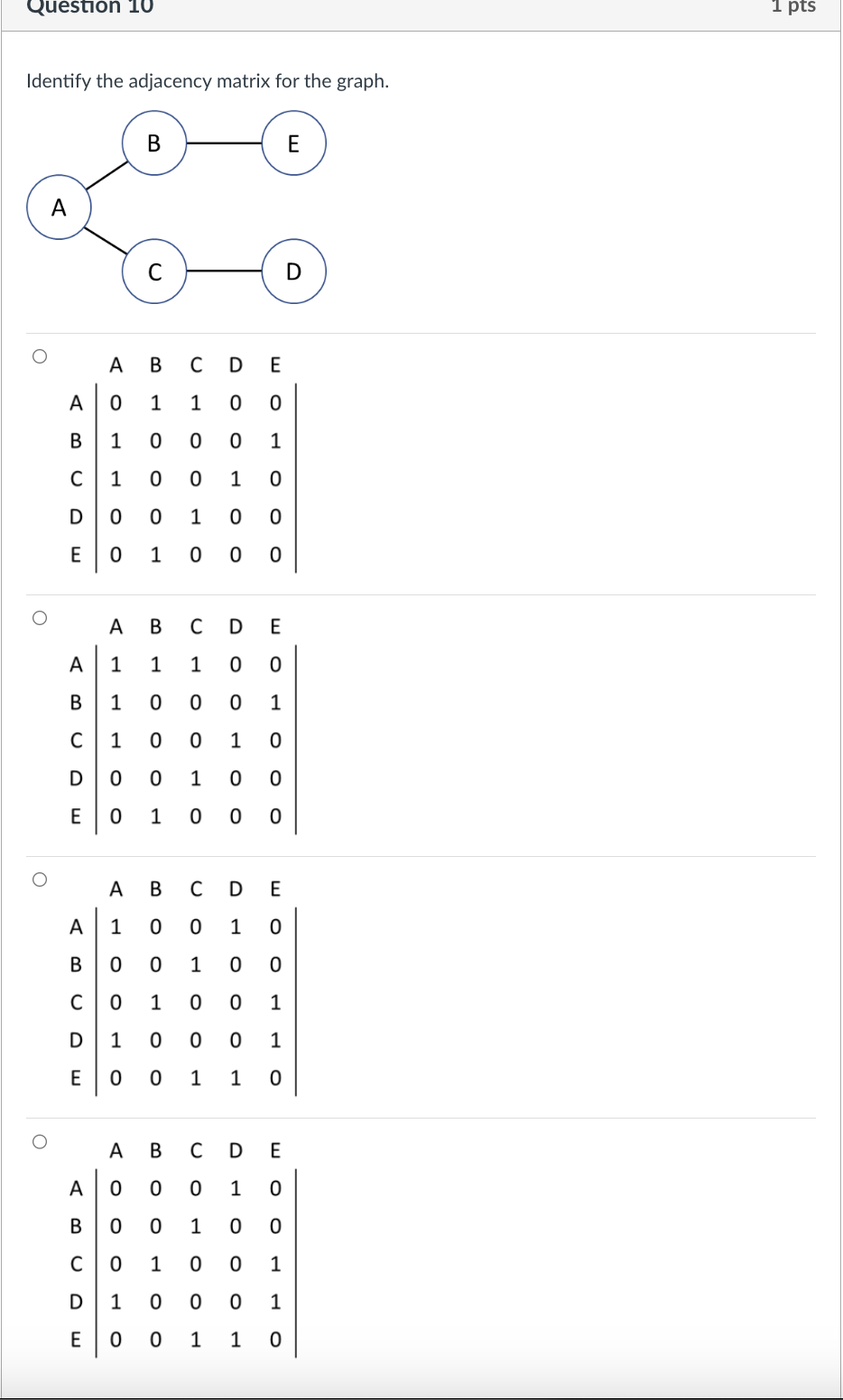Select the fourth adjacency matrix answer option
Image resolution: width=843 pixels, height=1400 pixels.
(x=40, y=1142)
